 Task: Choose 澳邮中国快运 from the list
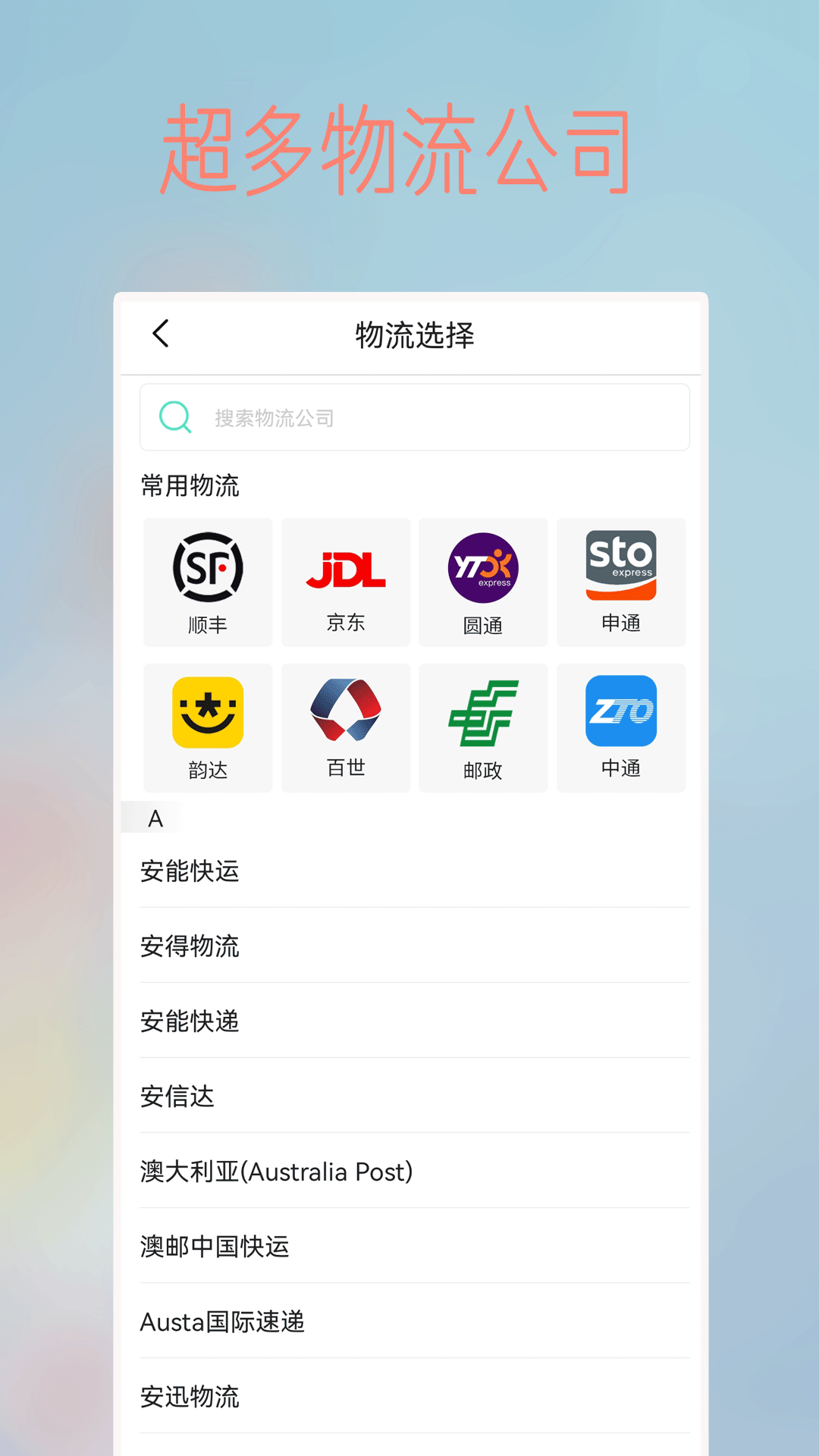click(215, 1246)
